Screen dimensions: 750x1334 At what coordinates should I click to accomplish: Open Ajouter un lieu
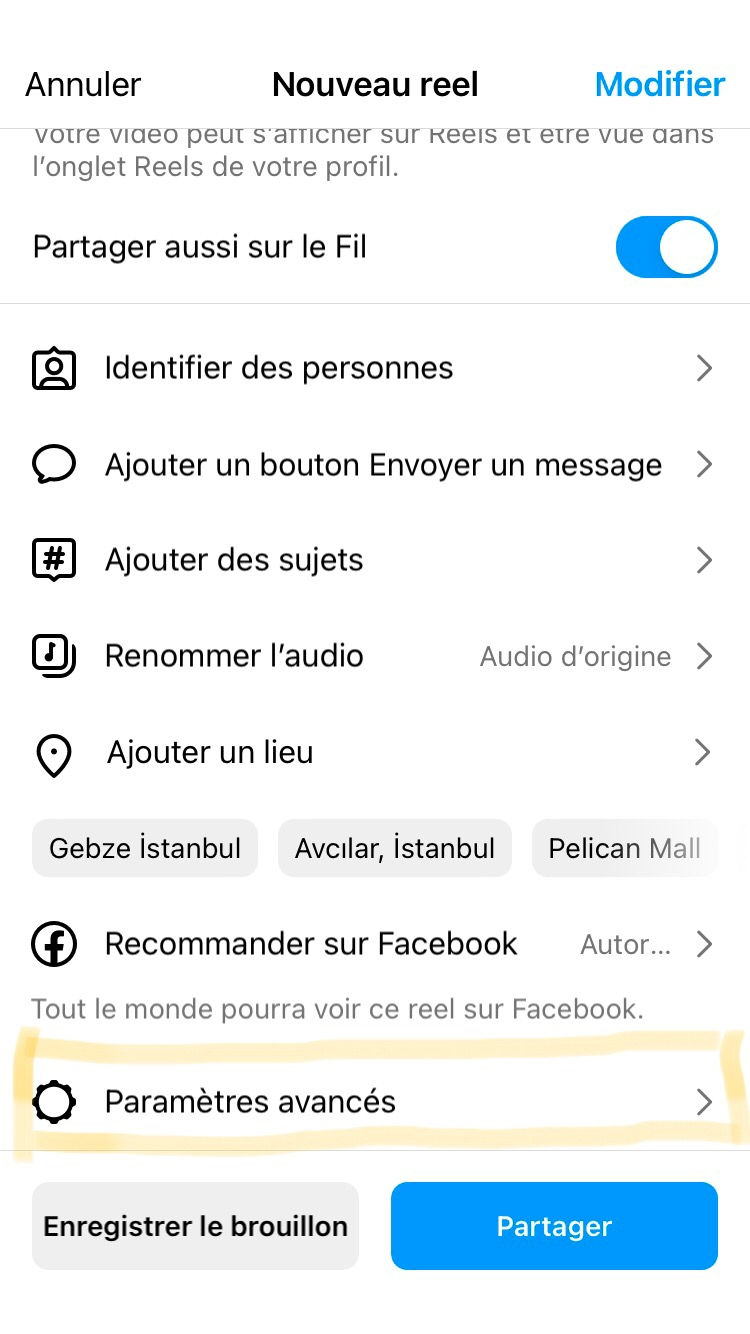[375, 752]
